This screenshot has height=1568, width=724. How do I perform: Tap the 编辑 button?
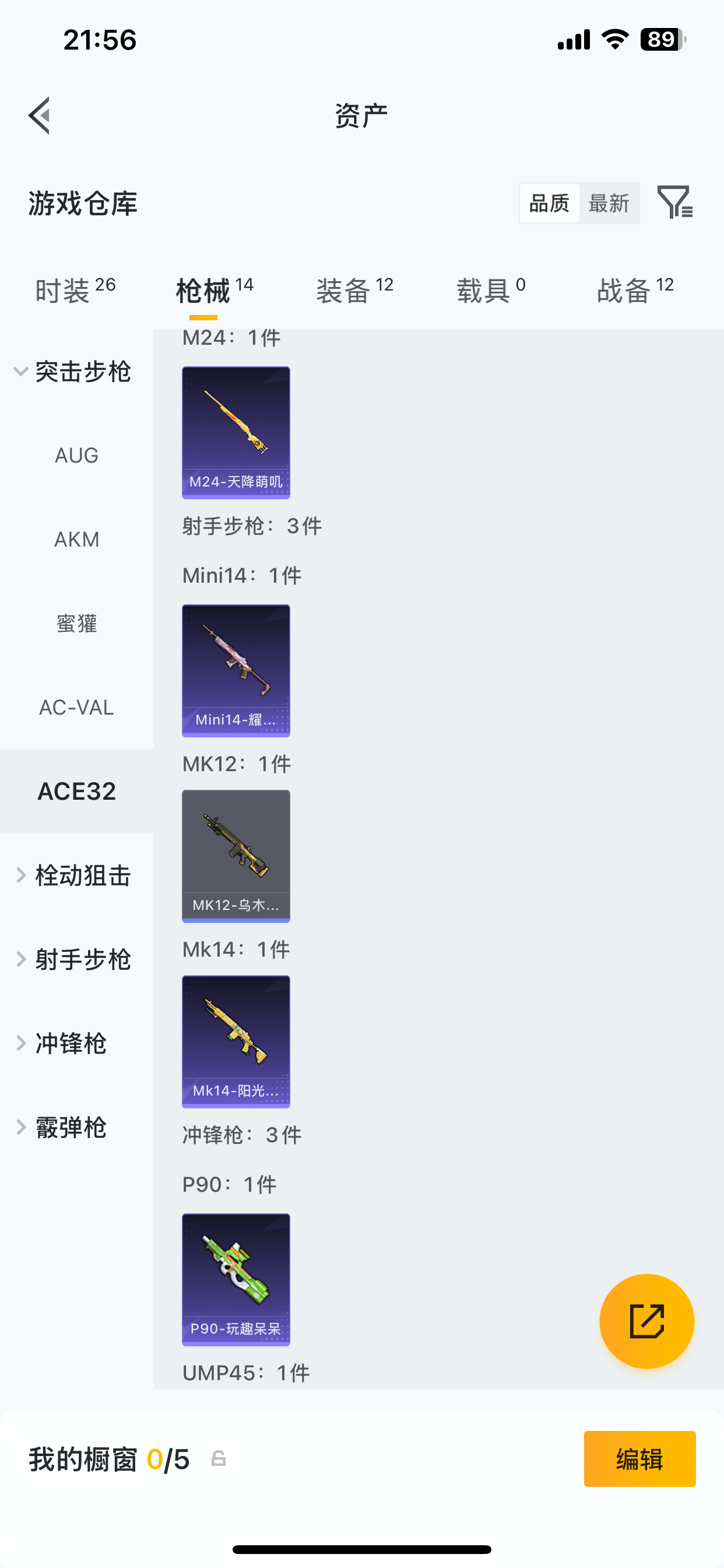pos(639,1459)
